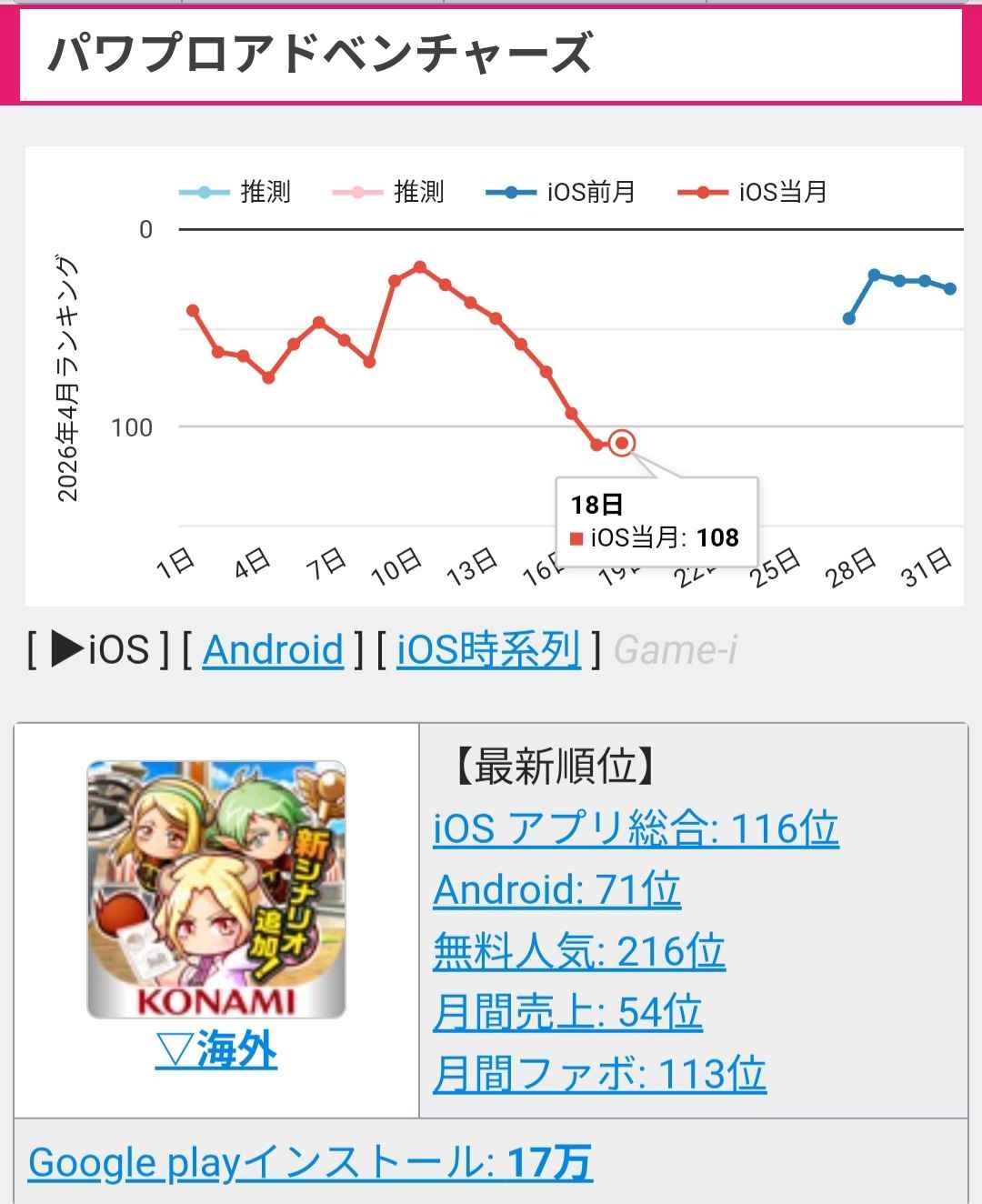Open iOS アプリ総合 116位 ranking link
Viewport: 982px width, 1204px height.
(636, 828)
